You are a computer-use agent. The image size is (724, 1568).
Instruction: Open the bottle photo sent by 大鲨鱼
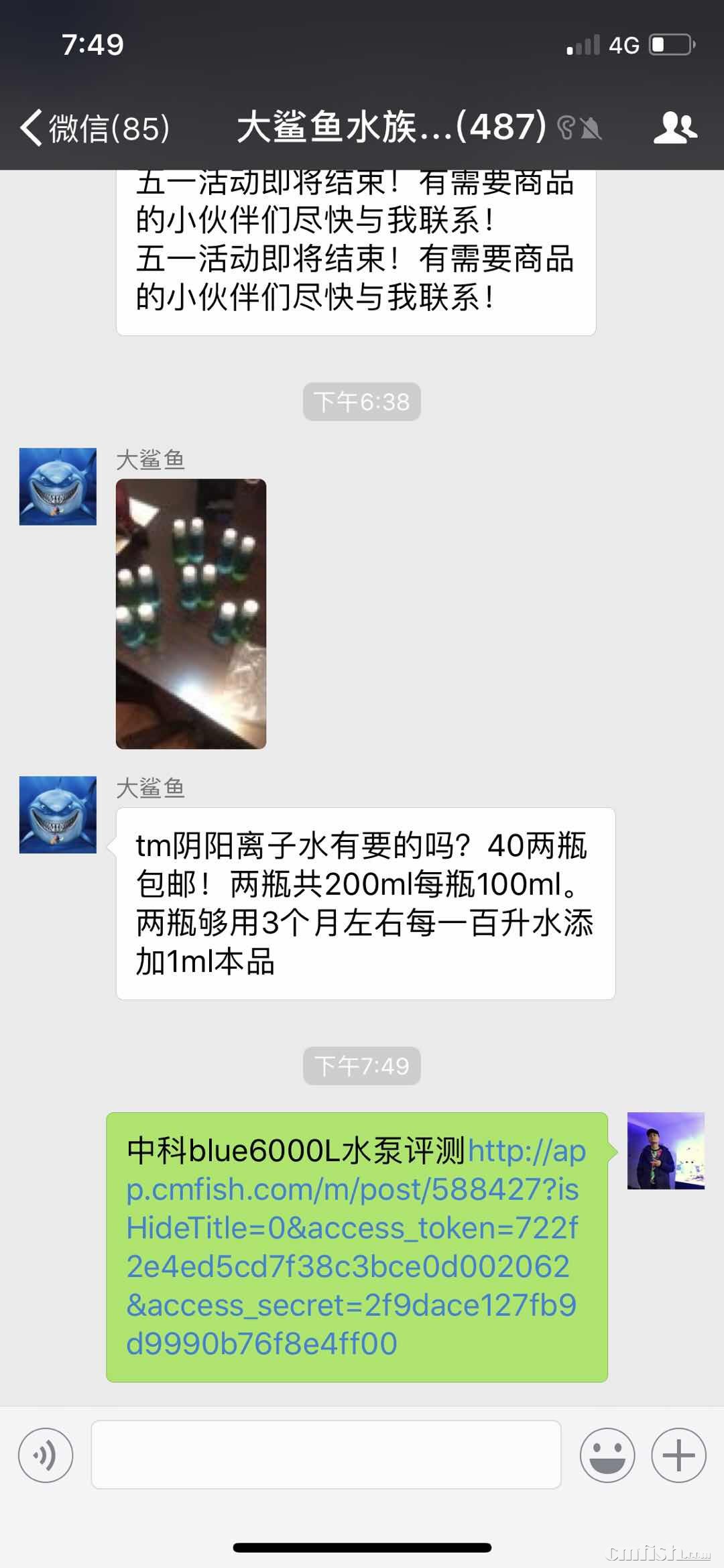point(191,613)
